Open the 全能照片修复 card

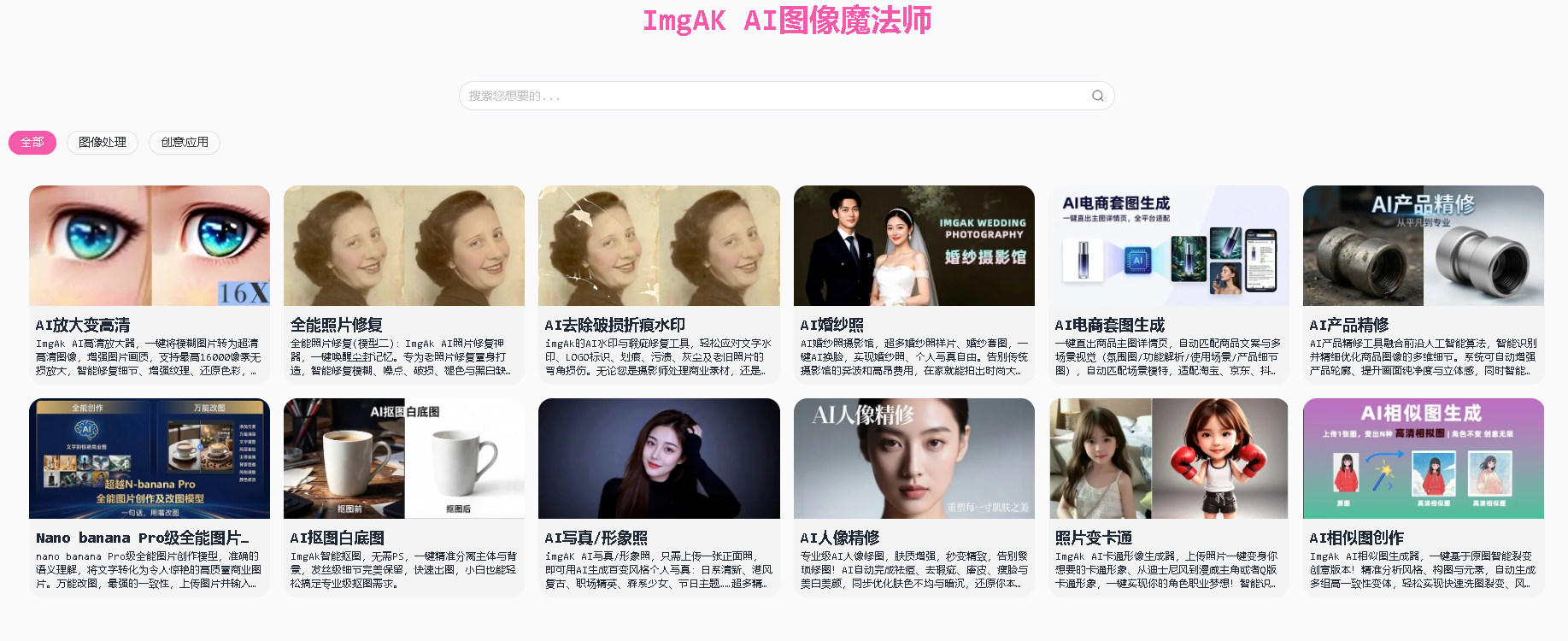(x=404, y=282)
